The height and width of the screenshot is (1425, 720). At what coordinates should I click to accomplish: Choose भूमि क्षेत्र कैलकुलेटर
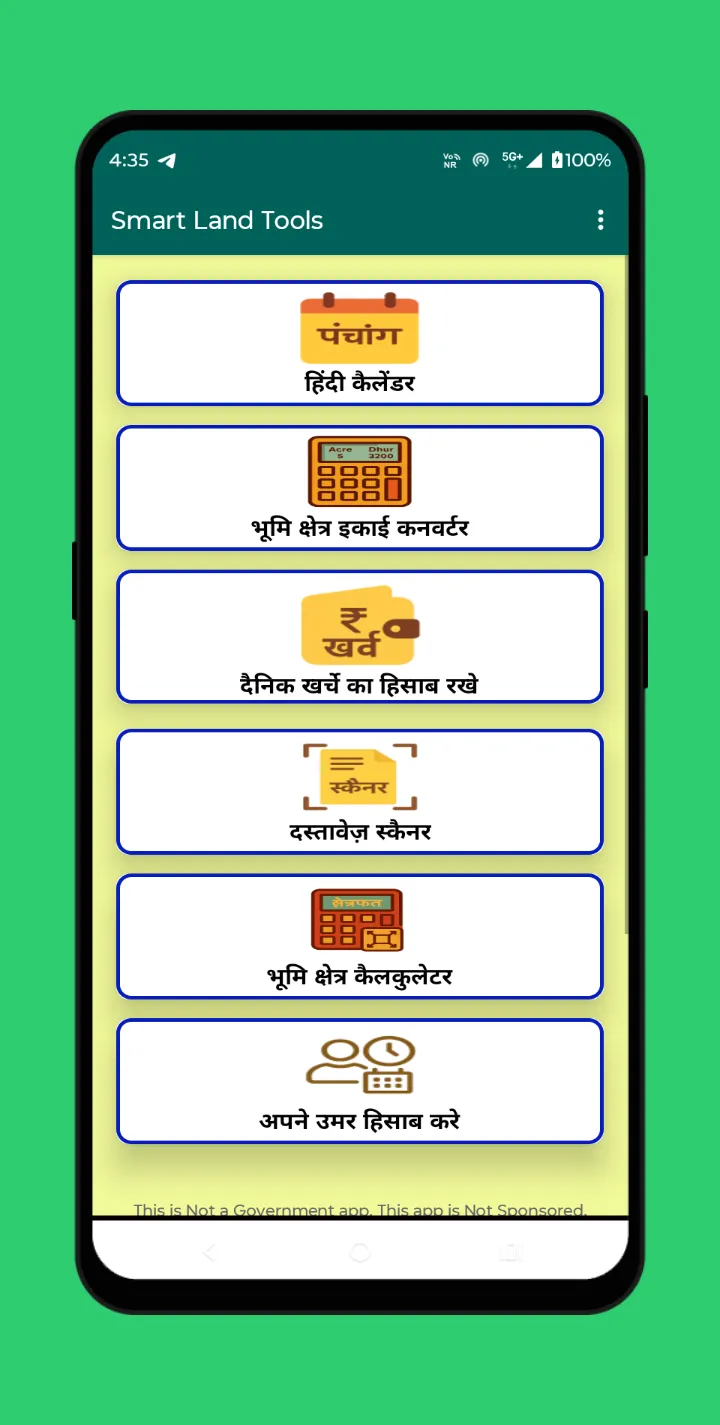(360, 937)
